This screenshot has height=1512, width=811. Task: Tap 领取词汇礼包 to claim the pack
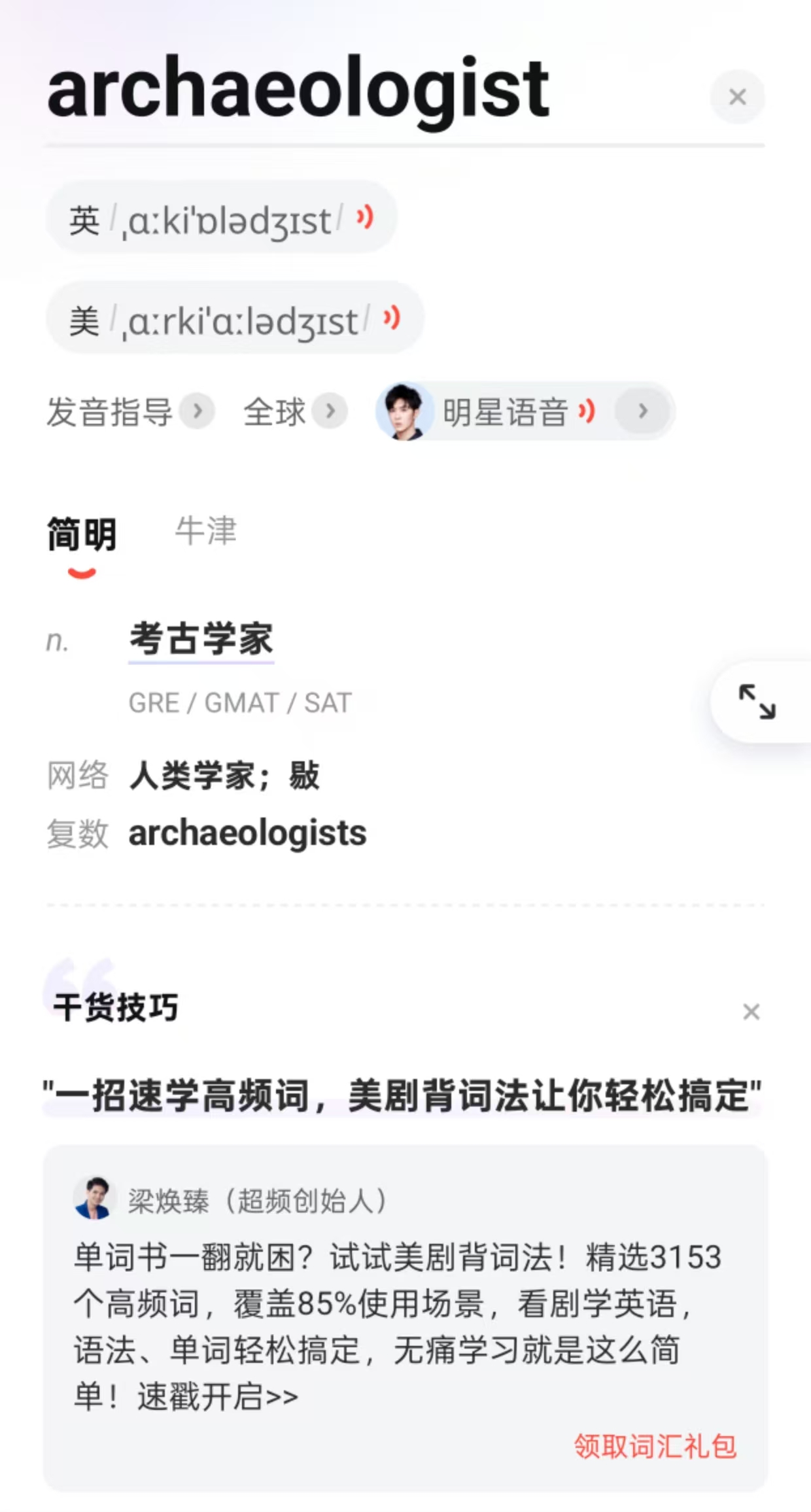click(x=655, y=1446)
